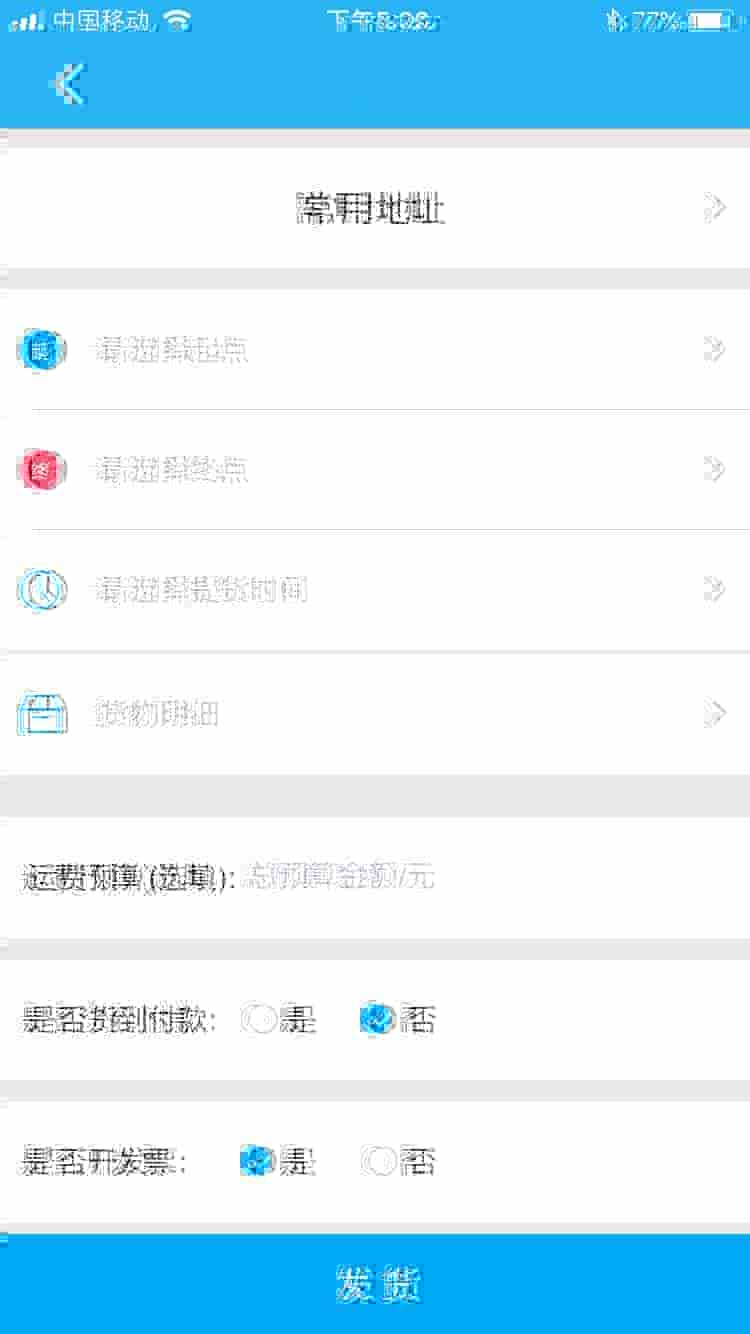Image resolution: width=750 pixels, height=1334 pixels.
Task: Submit with the 发货 button
Action: (x=375, y=1284)
